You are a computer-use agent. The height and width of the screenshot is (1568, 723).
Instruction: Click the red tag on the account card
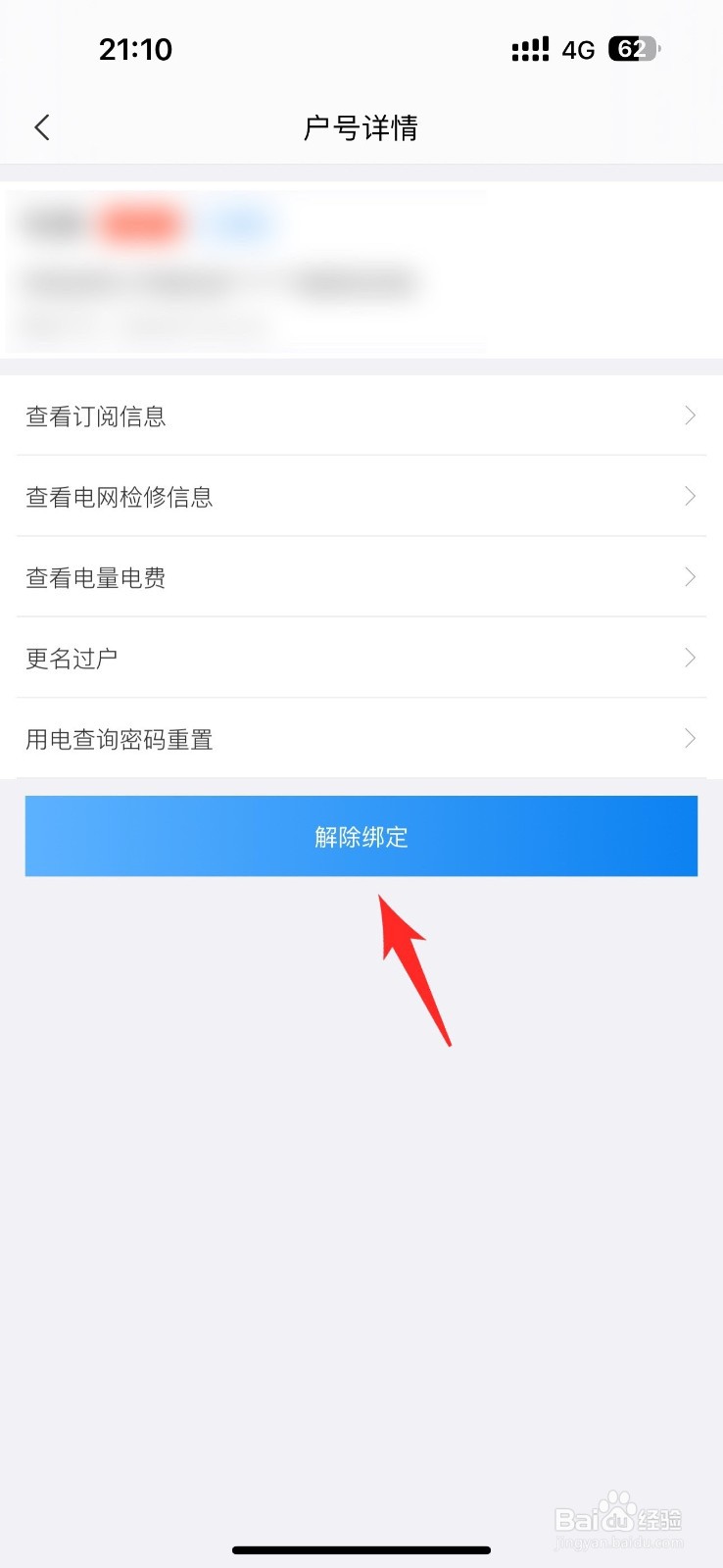(141, 222)
